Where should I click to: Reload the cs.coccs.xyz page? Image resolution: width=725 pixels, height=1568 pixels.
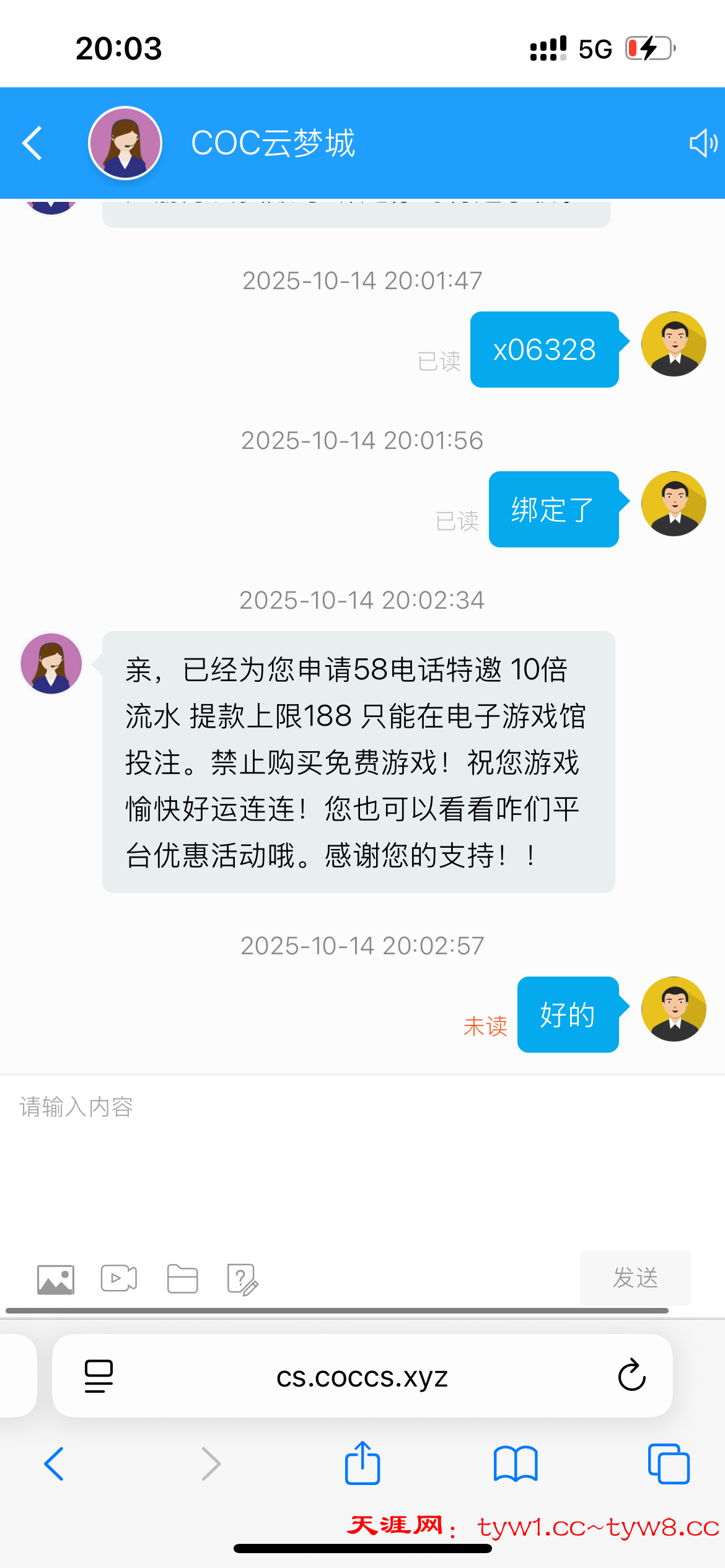tap(631, 1376)
